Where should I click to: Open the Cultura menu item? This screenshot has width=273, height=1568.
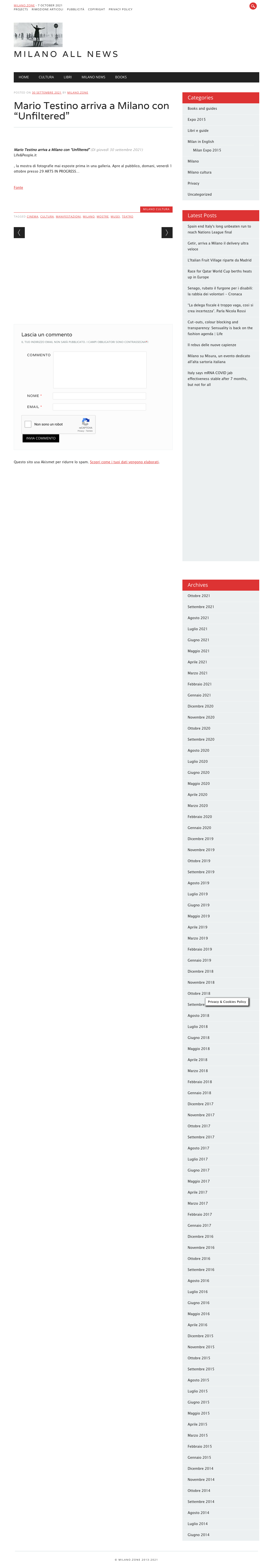[x=46, y=77]
